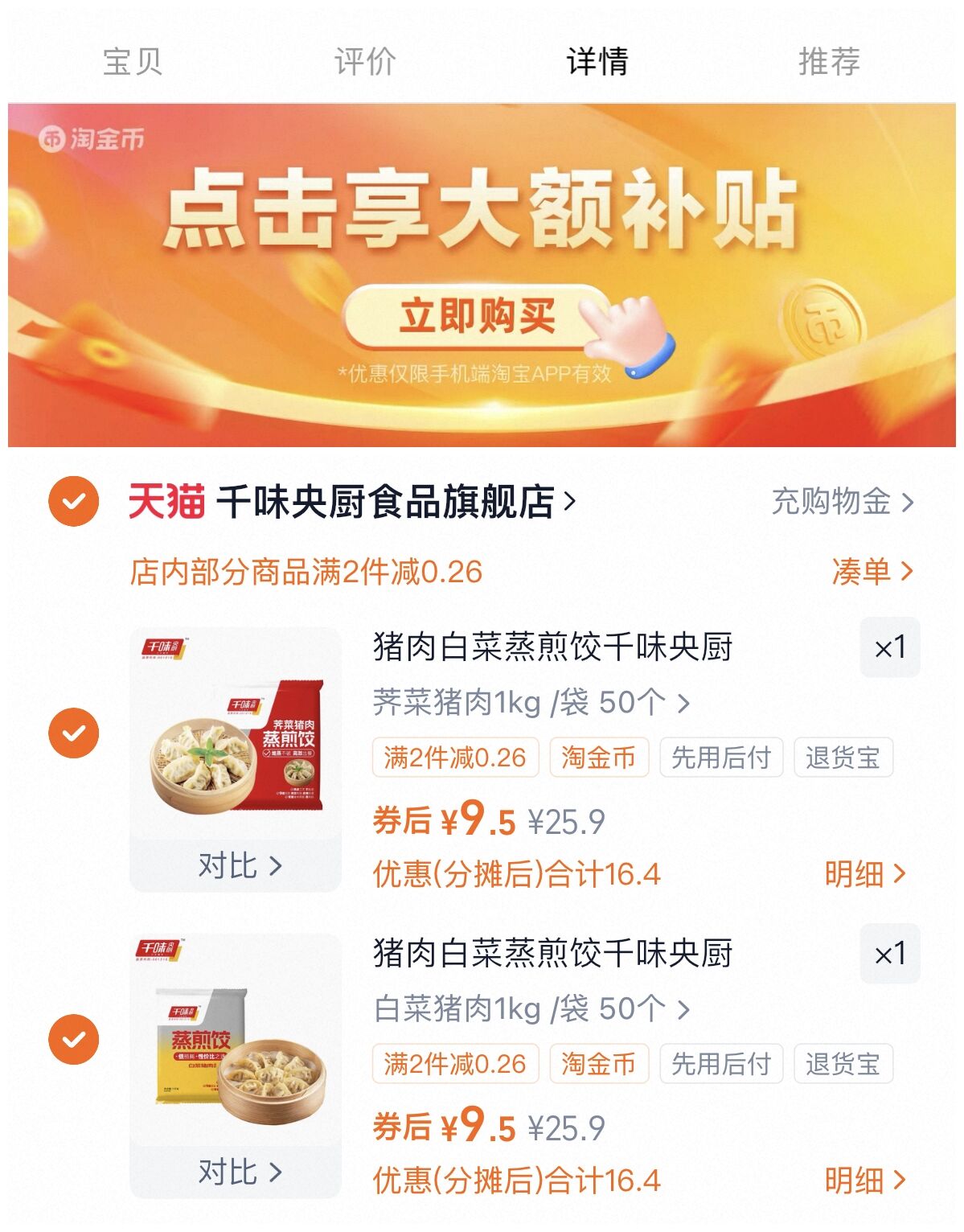The width and height of the screenshot is (964, 1232).
Task: Select the 详情 tab
Action: 597,61
